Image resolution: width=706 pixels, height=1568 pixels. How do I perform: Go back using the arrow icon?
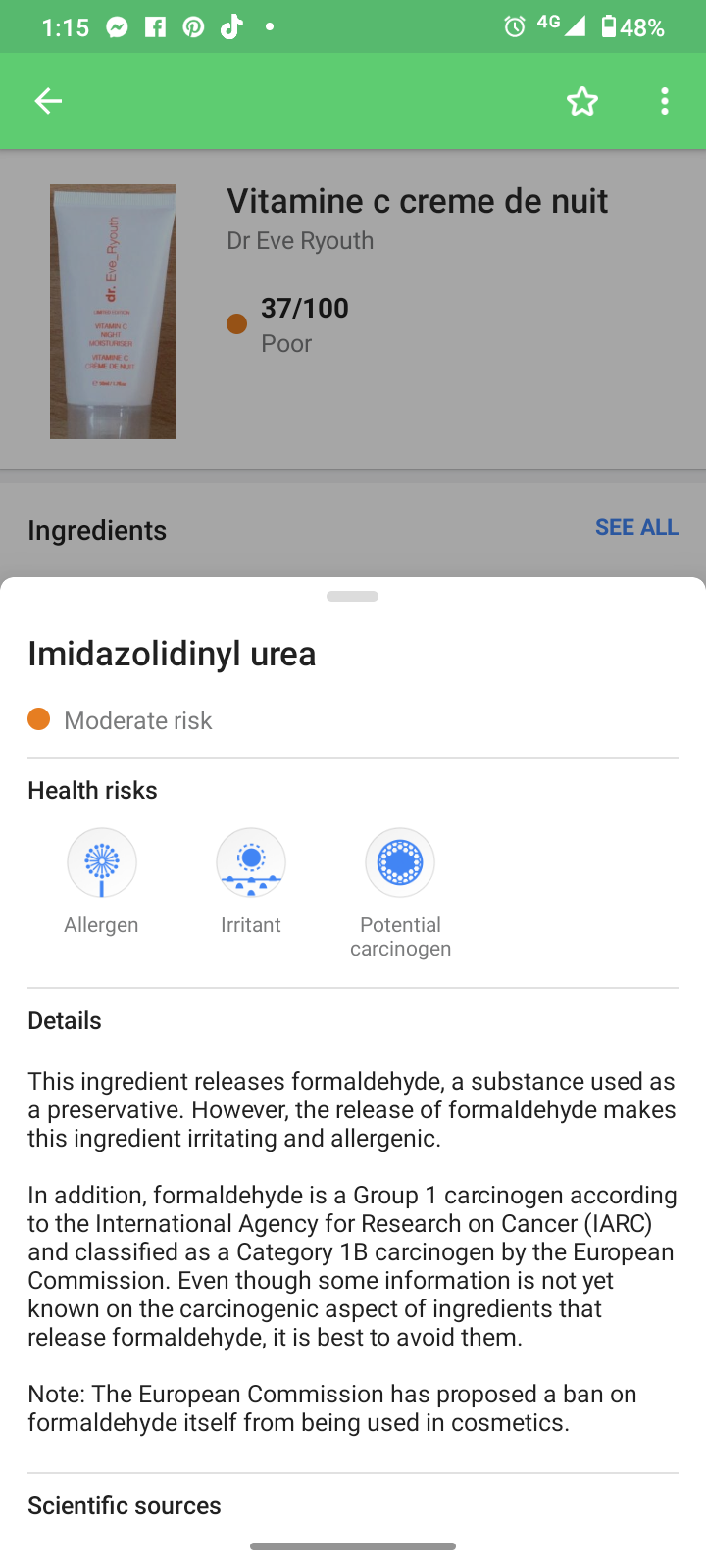pyautogui.click(x=48, y=101)
